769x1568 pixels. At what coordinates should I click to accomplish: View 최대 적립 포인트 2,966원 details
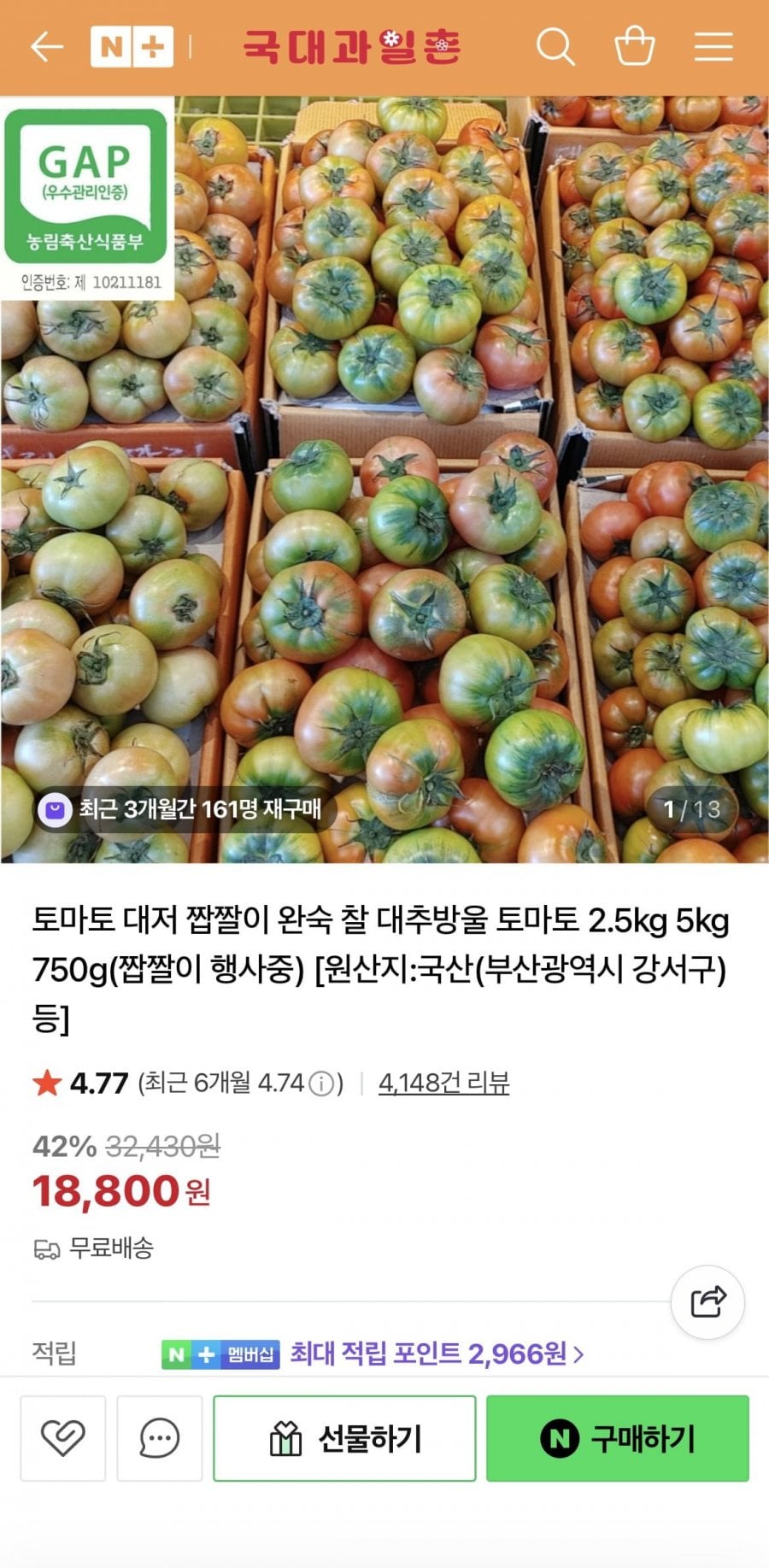(x=436, y=1354)
